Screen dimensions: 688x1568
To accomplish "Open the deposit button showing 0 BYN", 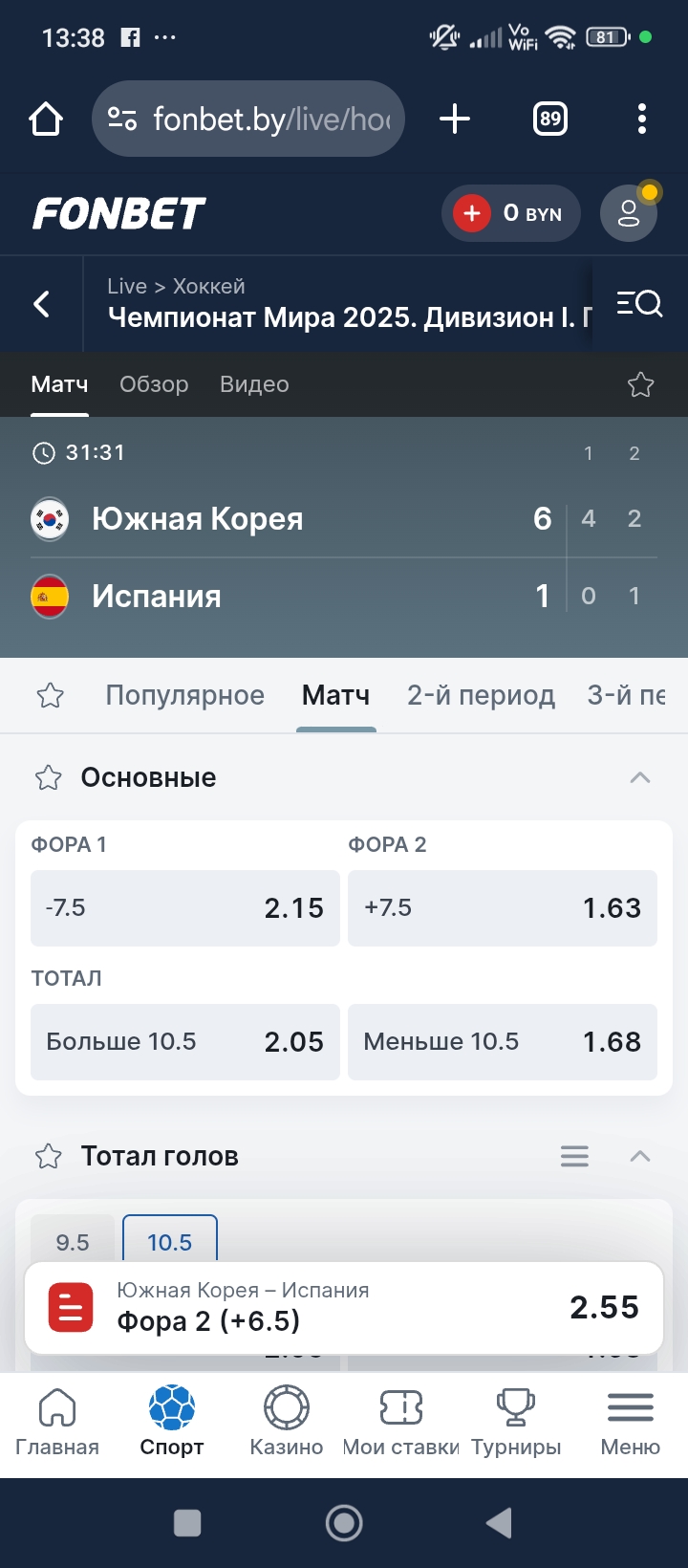I will 510,213.
